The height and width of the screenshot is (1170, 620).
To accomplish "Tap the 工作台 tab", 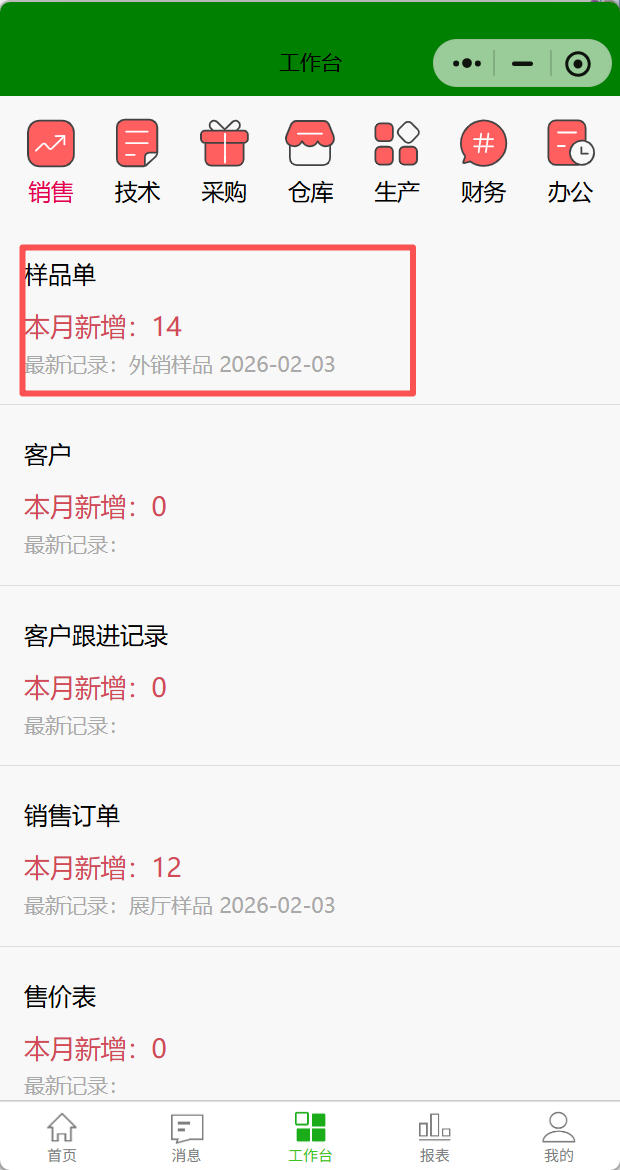I will point(310,1137).
